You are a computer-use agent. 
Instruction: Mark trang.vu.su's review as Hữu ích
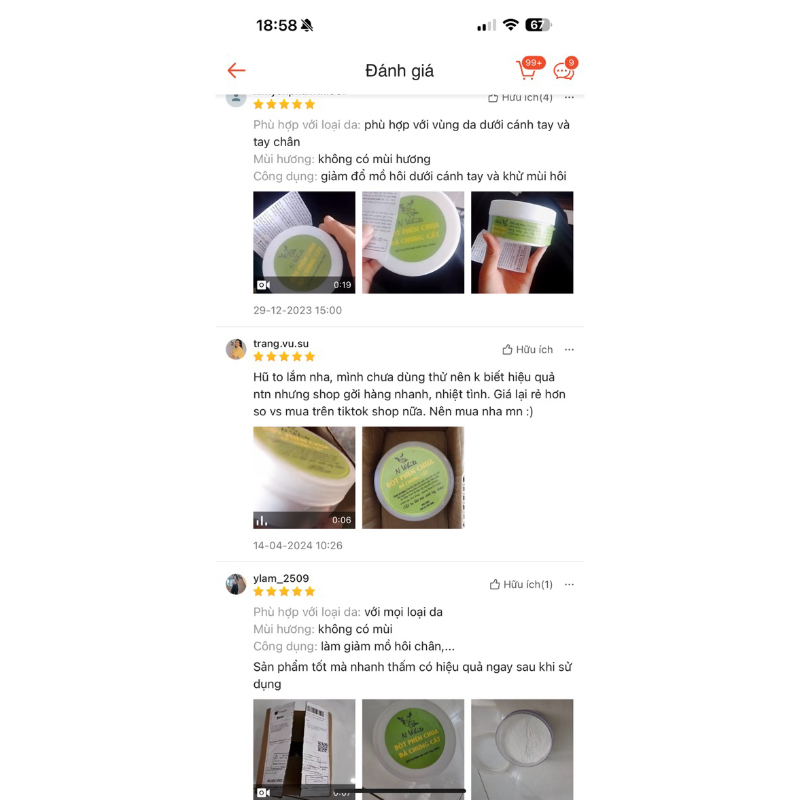pyautogui.click(x=528, y=350)
